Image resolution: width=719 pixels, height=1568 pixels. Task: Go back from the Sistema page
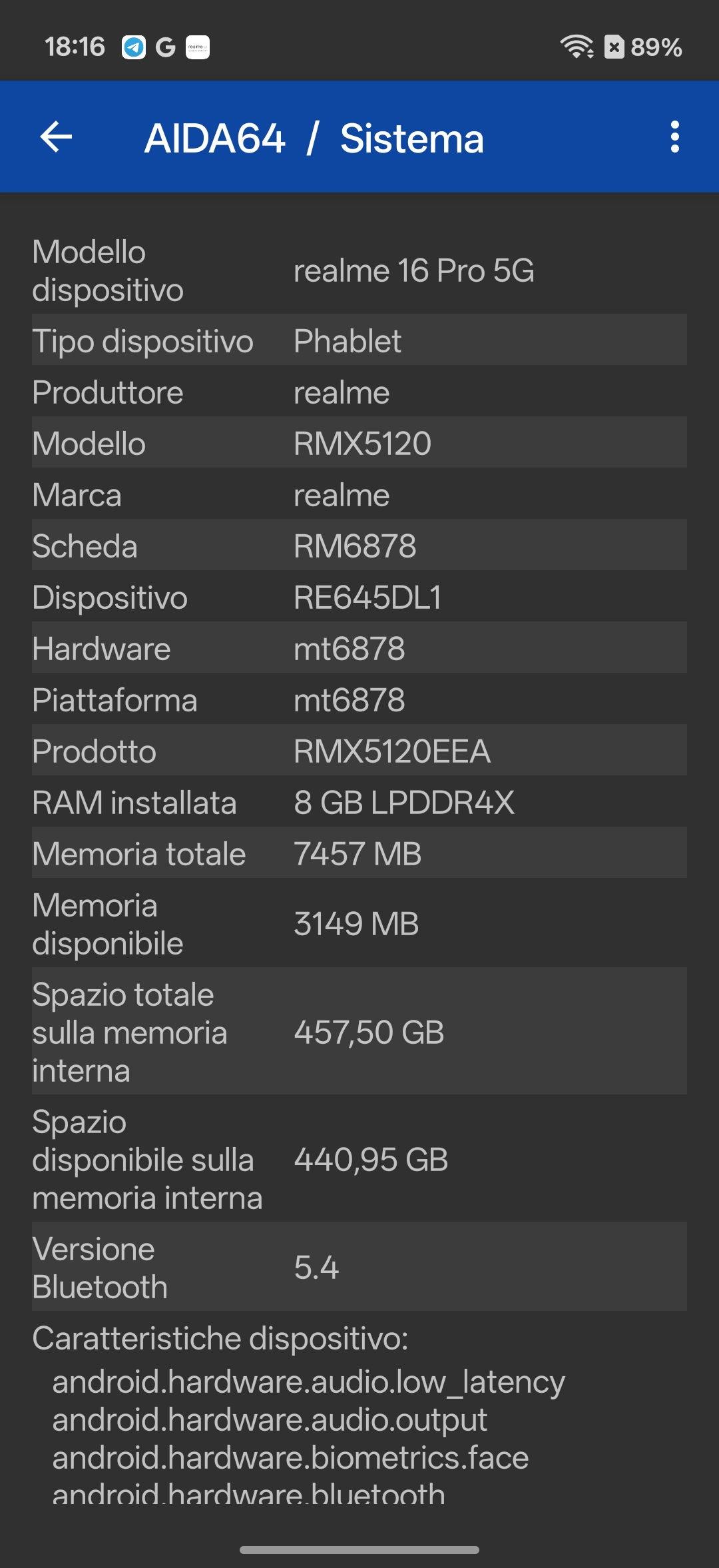(56, 137)
